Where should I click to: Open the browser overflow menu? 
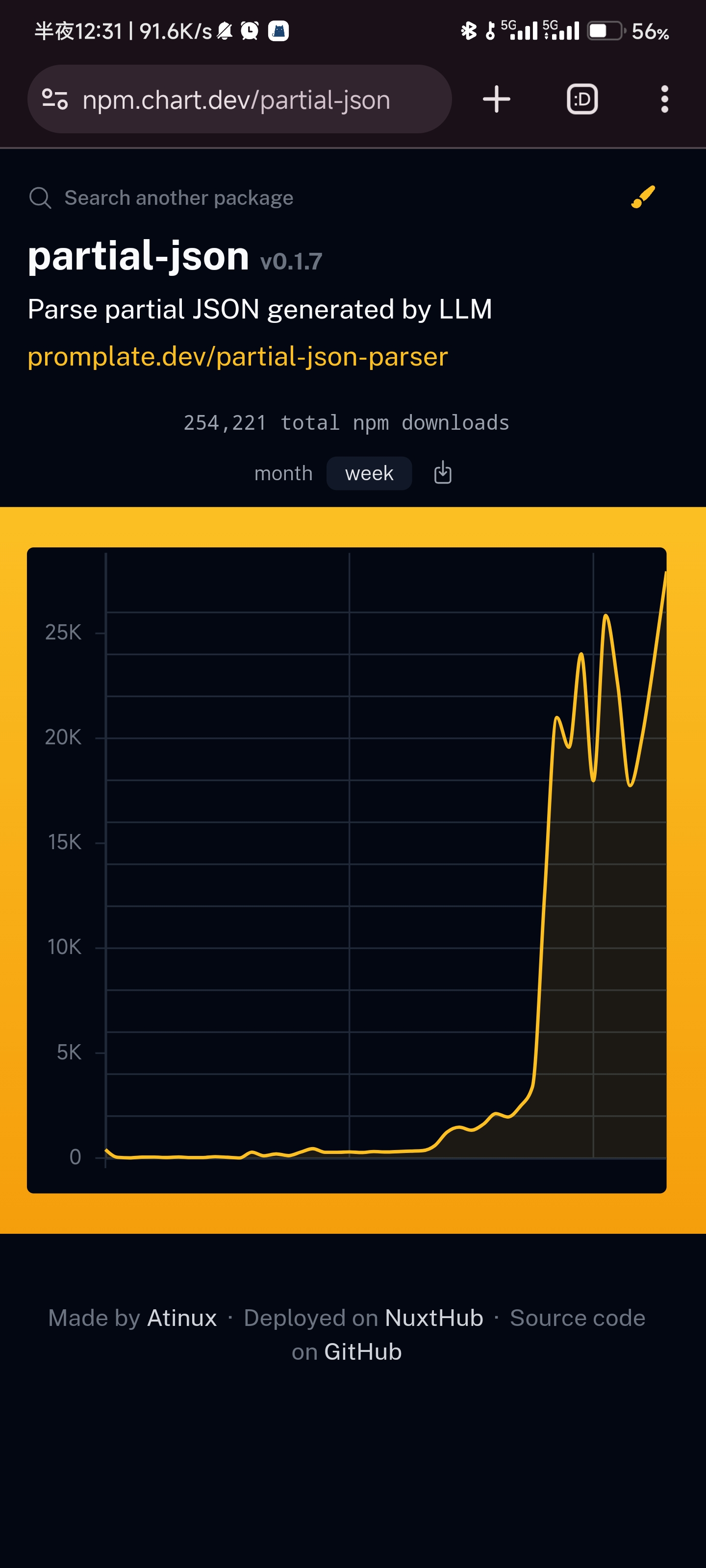[664, 99]
